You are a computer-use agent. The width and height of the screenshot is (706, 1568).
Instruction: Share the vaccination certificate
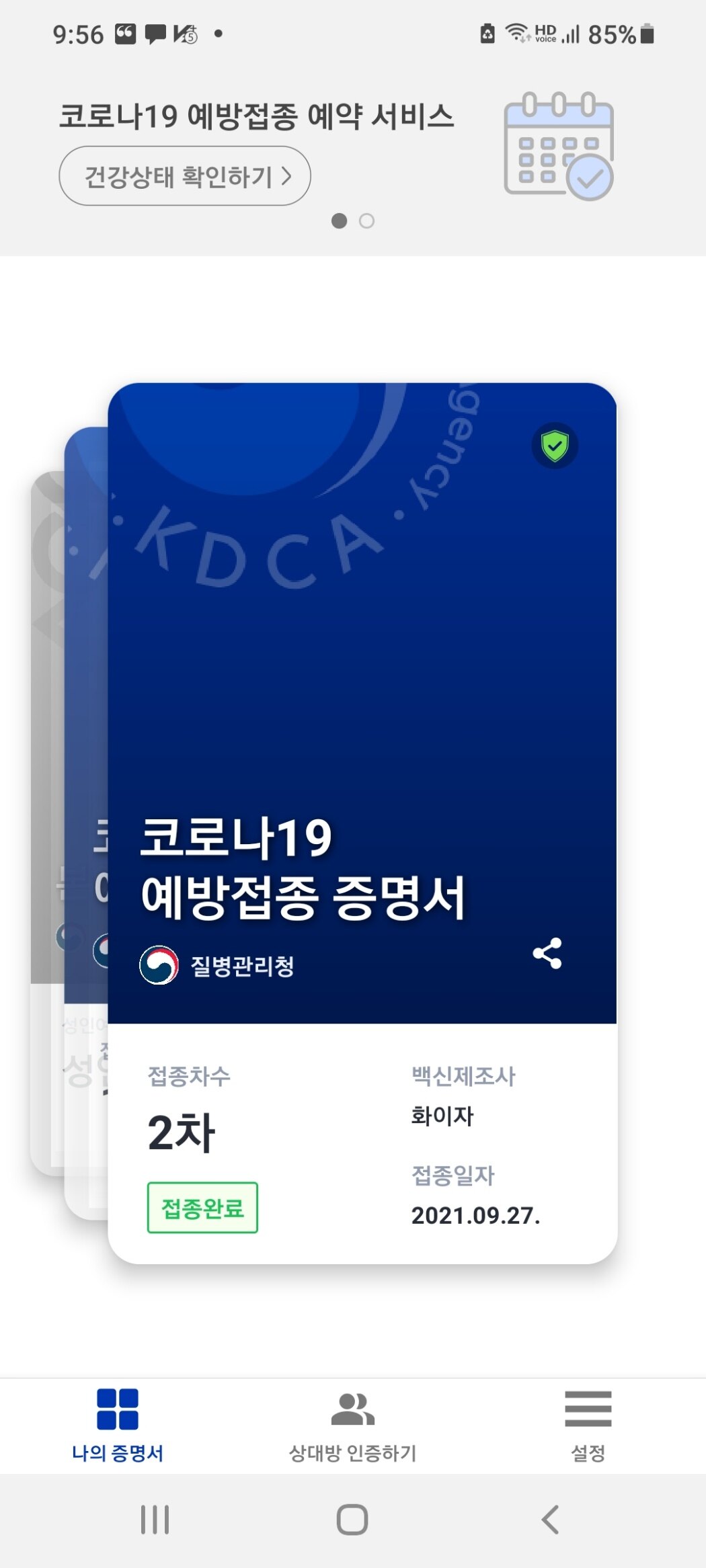coord(547,953)
